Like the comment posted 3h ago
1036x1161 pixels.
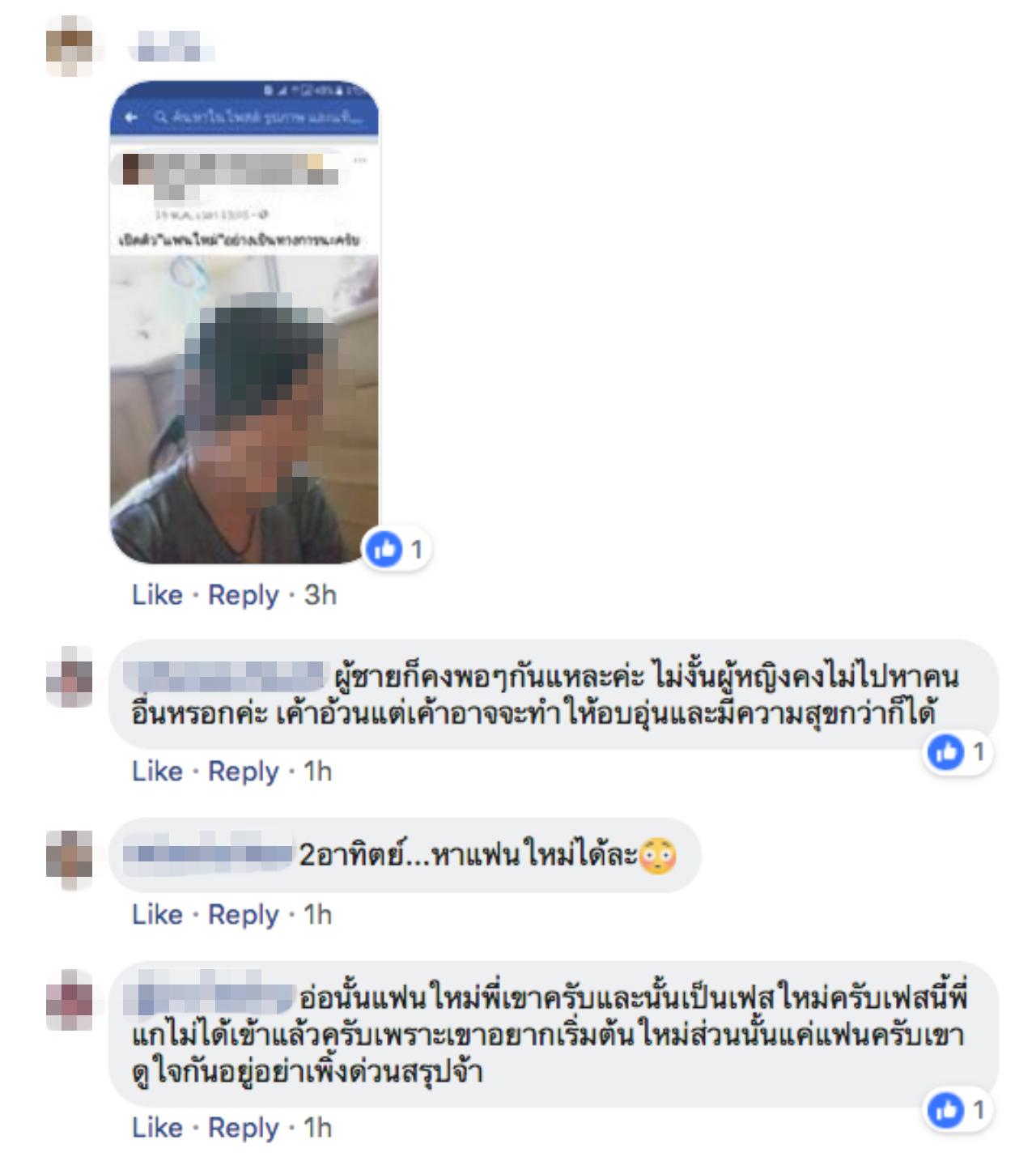click(157, 595)
